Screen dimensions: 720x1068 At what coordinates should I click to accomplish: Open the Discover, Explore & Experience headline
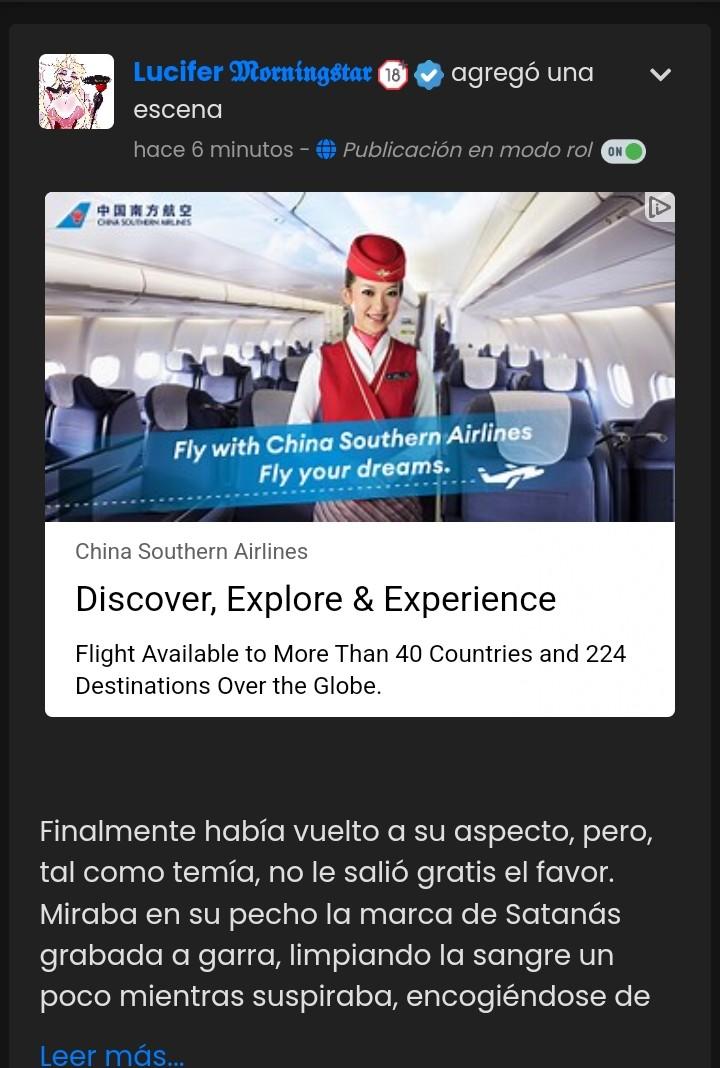pos(315,599)
